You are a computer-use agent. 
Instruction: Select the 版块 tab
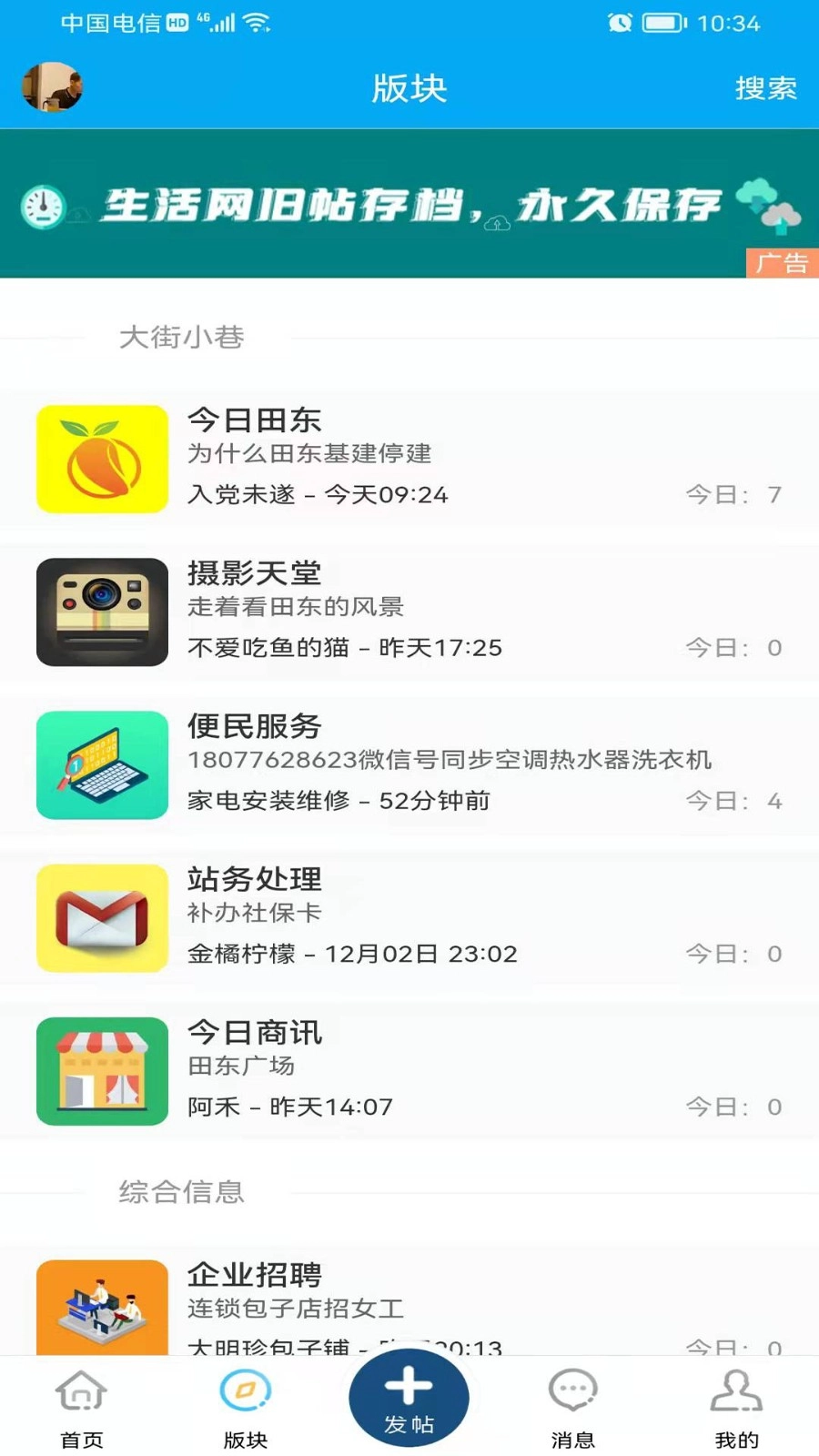[246, 1409]
